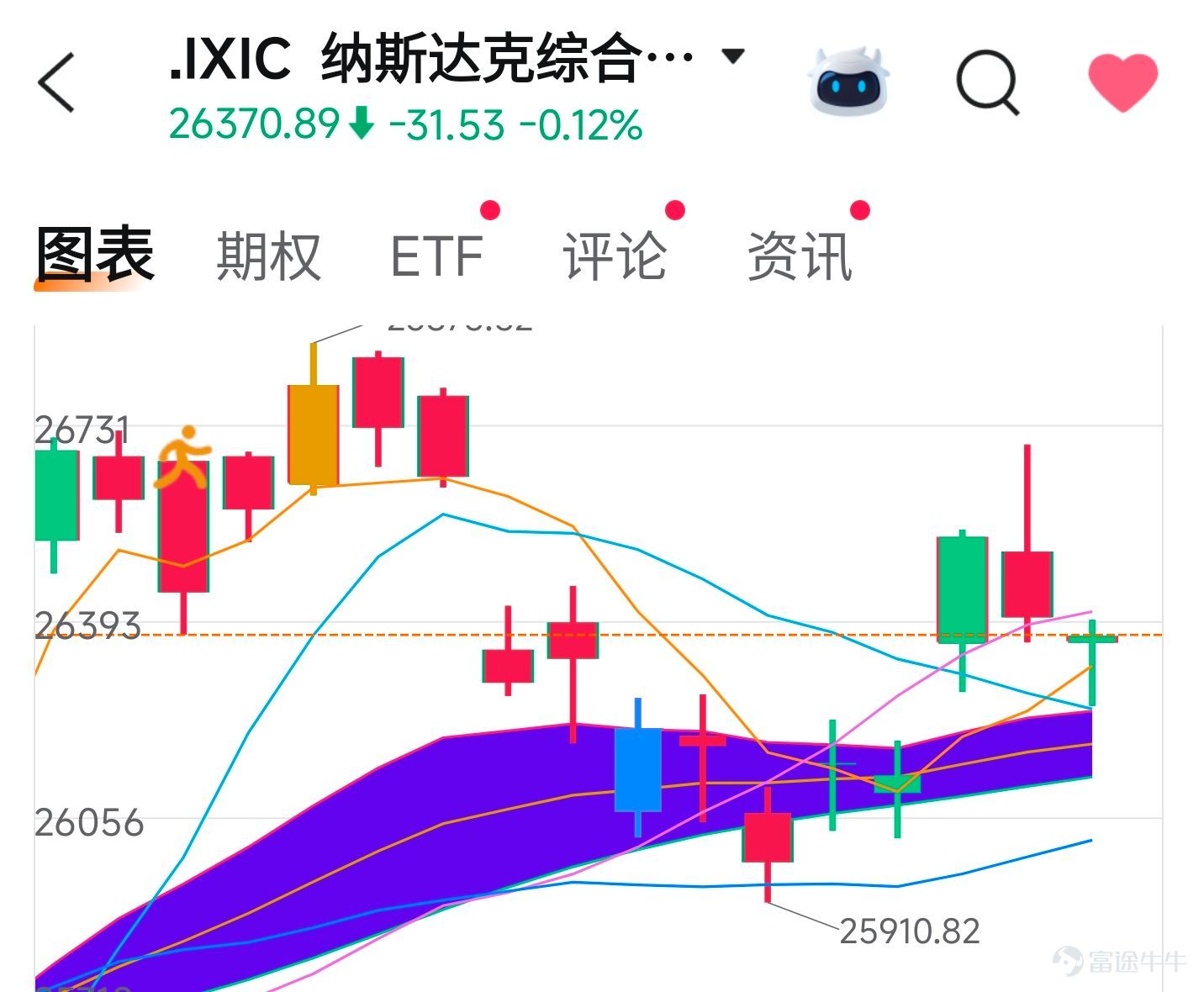
Task: Switch to the ETF tab
Action: (436, 256)
